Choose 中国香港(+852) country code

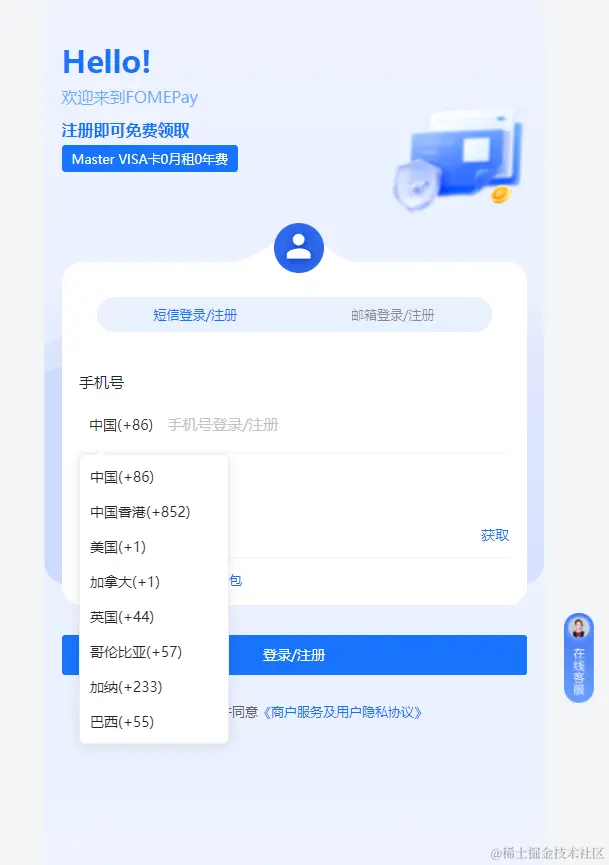point(140,512)
